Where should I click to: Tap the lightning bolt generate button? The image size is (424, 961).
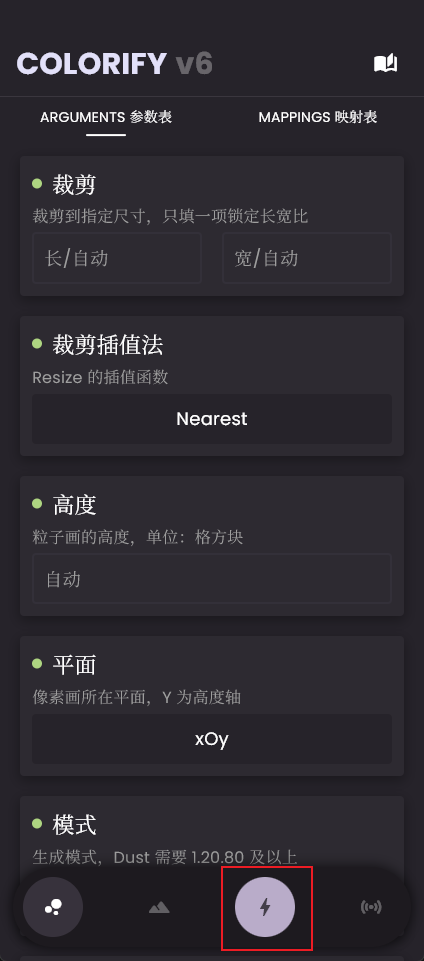(265, 907)
